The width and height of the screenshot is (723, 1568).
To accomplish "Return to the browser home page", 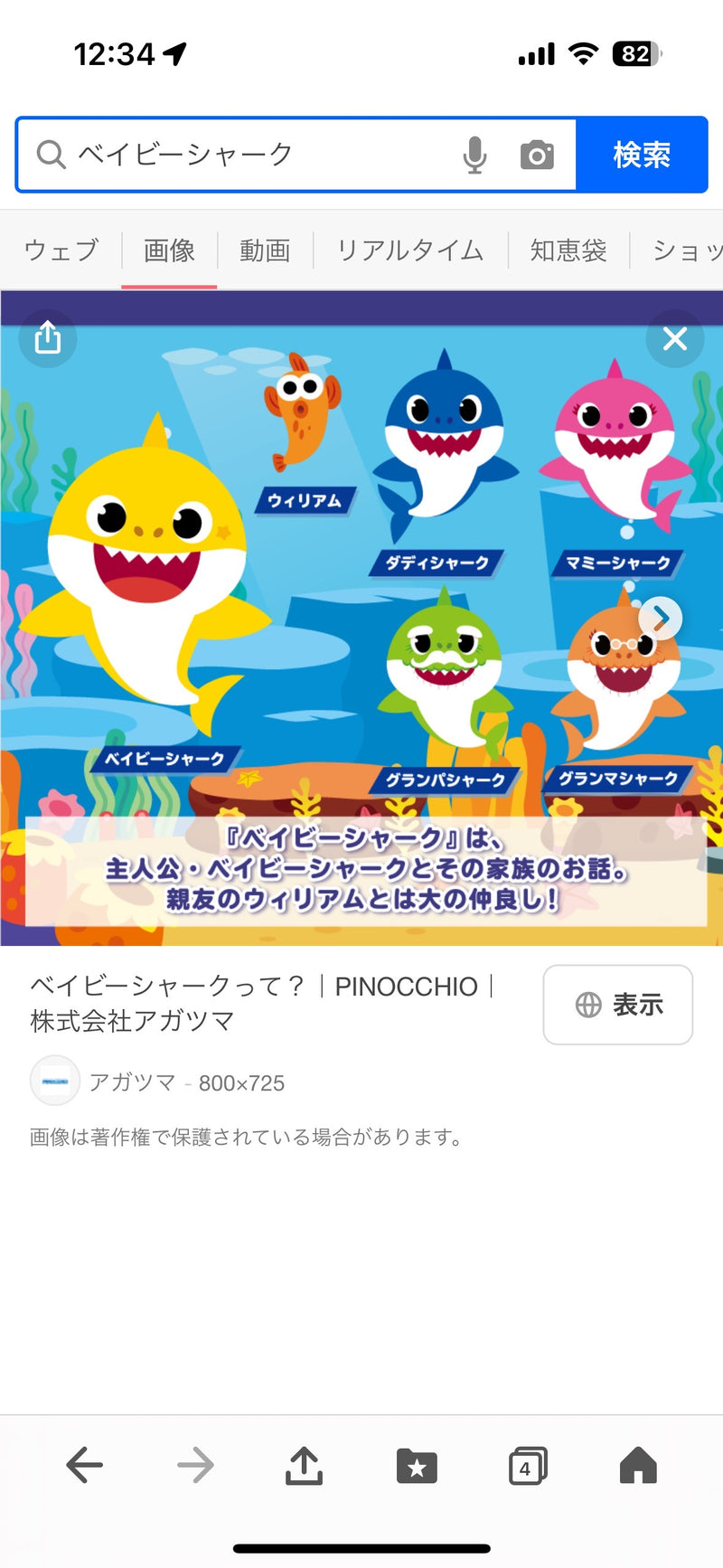I will [x=638, y=1465].
